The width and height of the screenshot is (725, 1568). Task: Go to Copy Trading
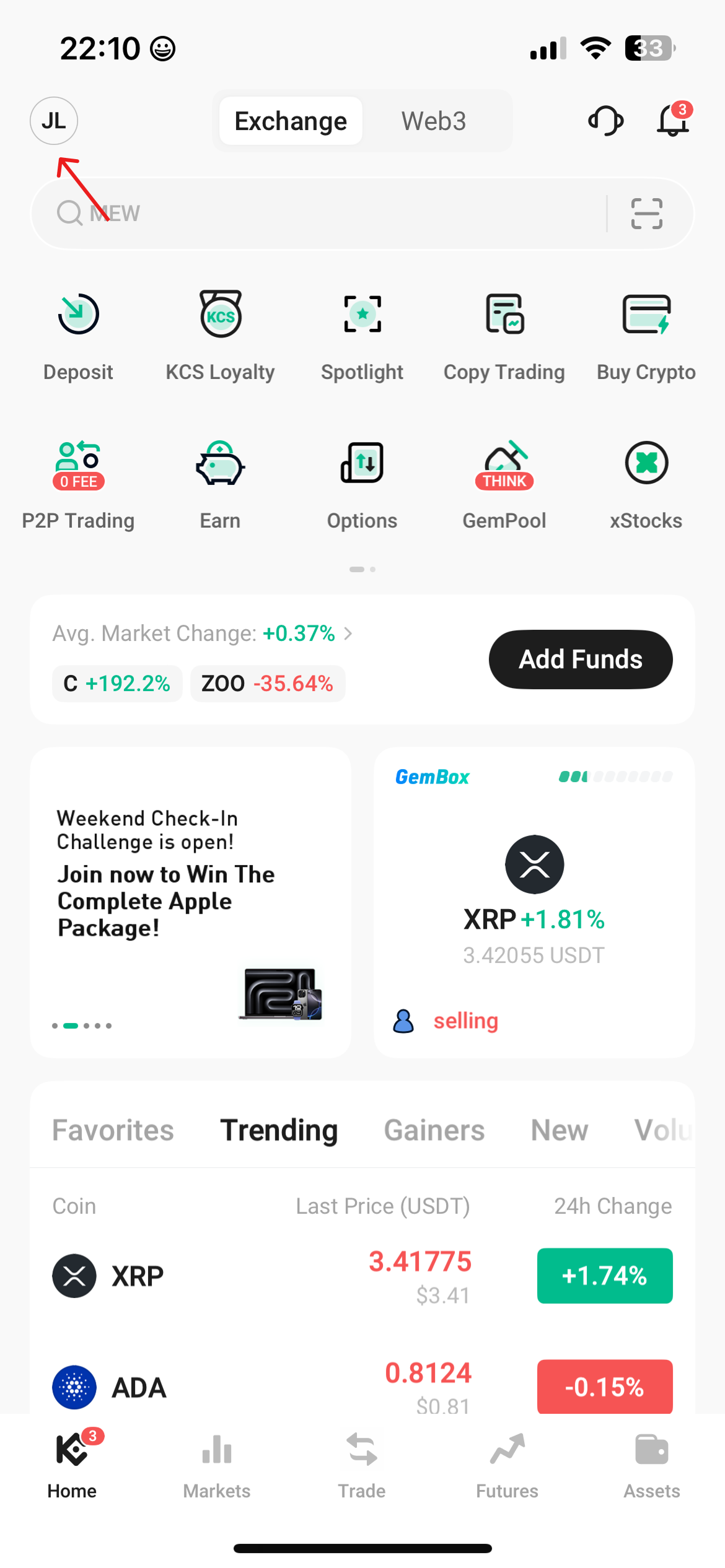[504, 335]
